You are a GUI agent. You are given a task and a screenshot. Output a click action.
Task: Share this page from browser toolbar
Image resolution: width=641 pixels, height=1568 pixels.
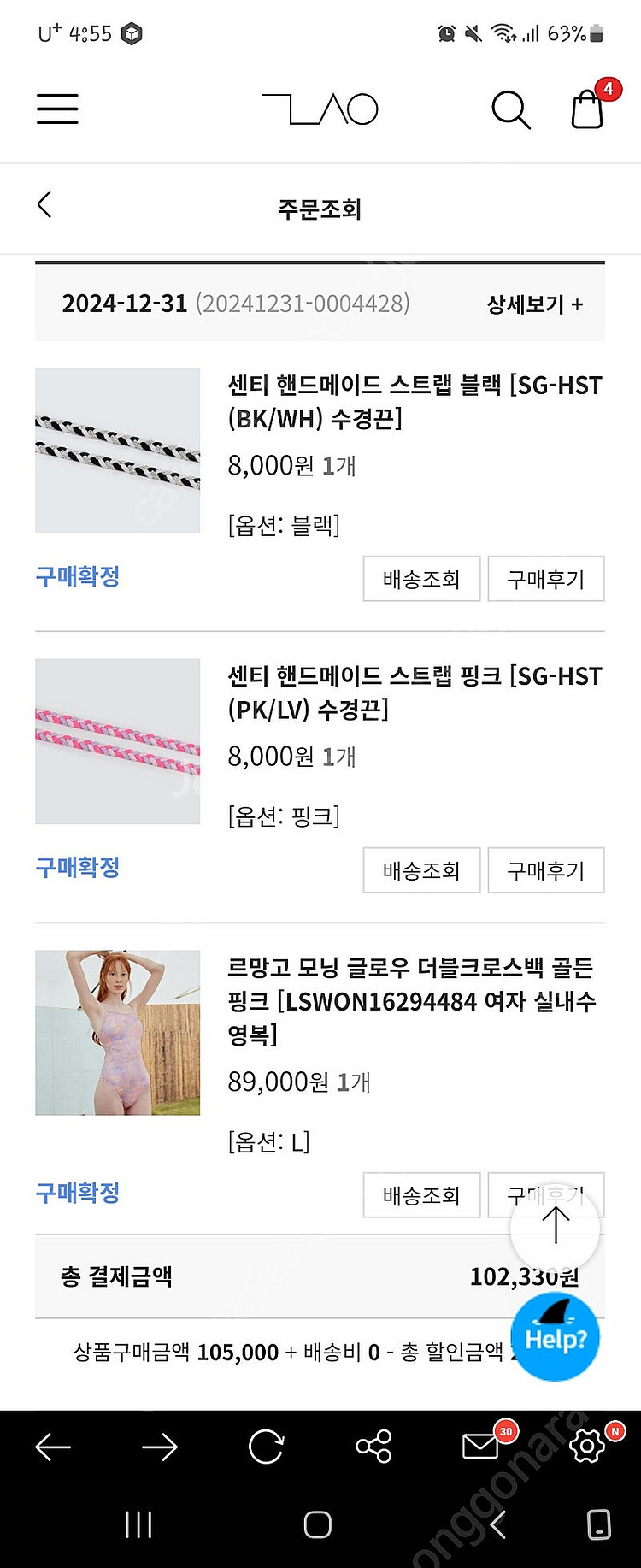(373, 1447)
